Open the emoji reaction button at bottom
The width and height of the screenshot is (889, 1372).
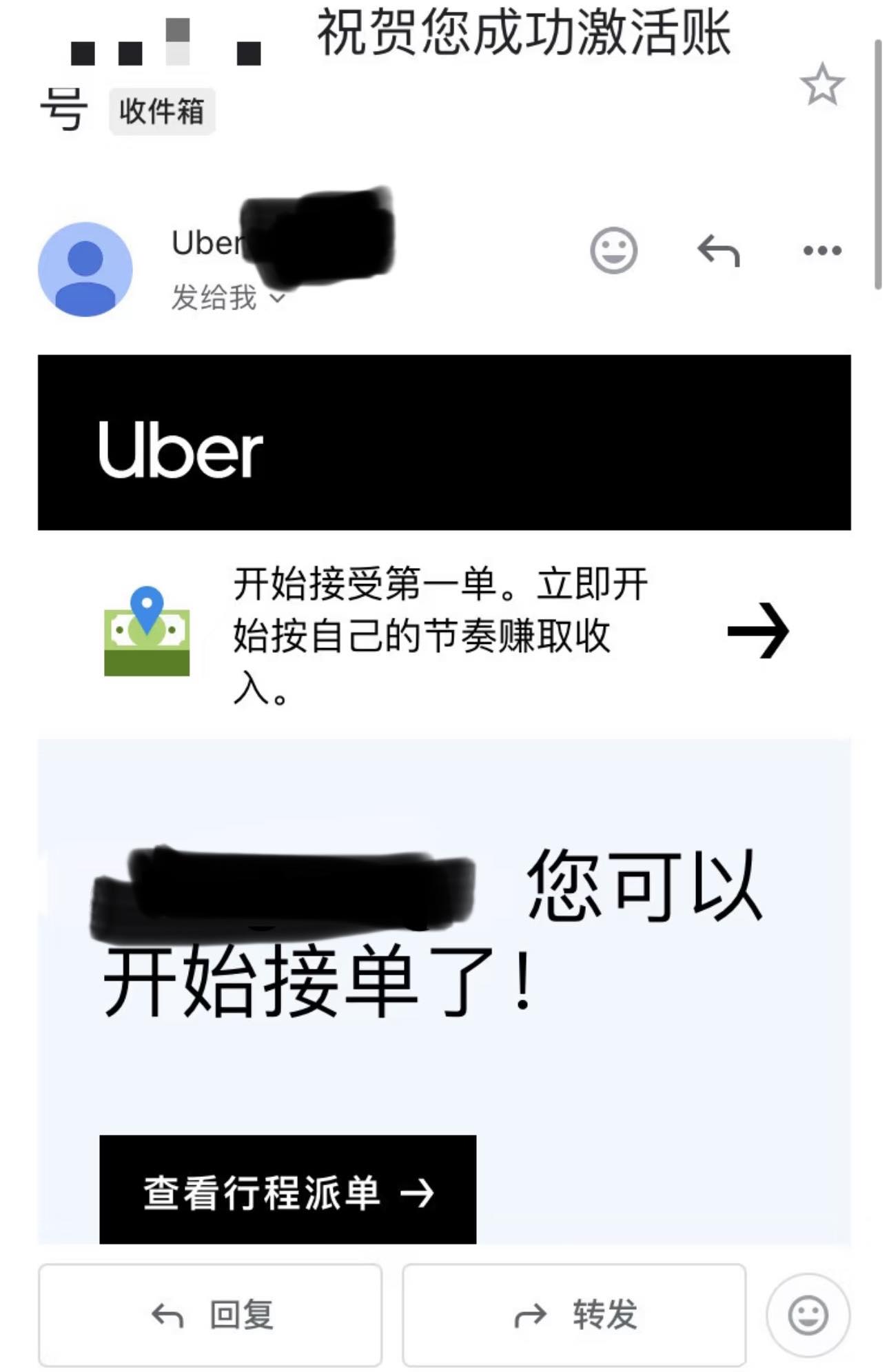(x=807, y=1315)
